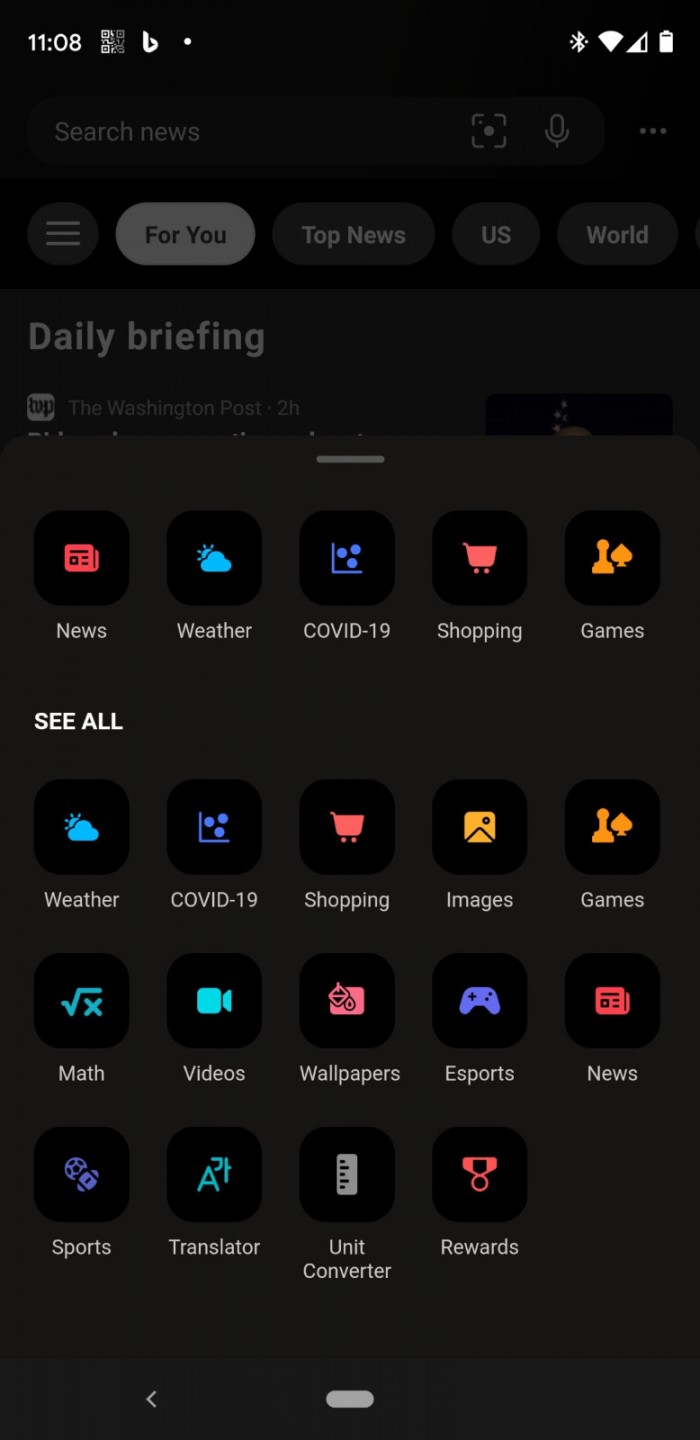Open the Unit Converter
700x1440 pixels.
(x=347, y=1174)
